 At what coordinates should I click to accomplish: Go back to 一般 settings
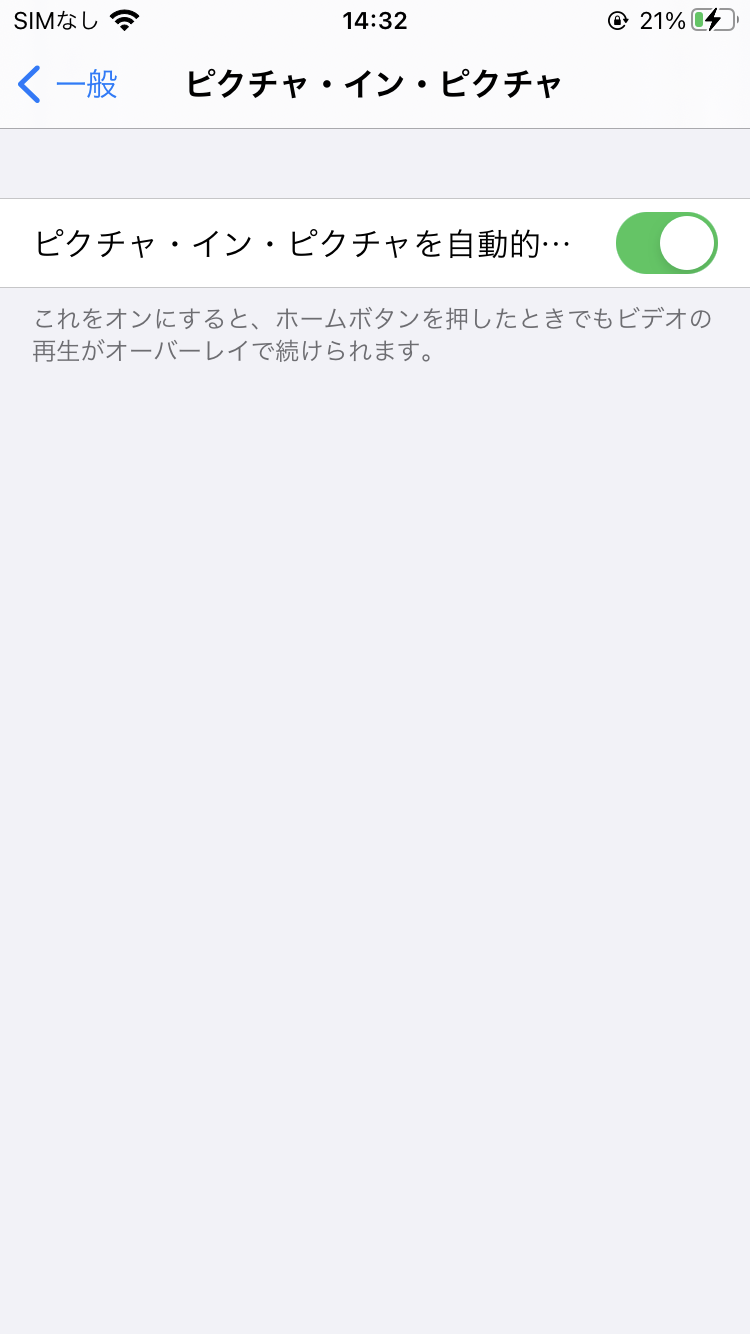[68, 84]
